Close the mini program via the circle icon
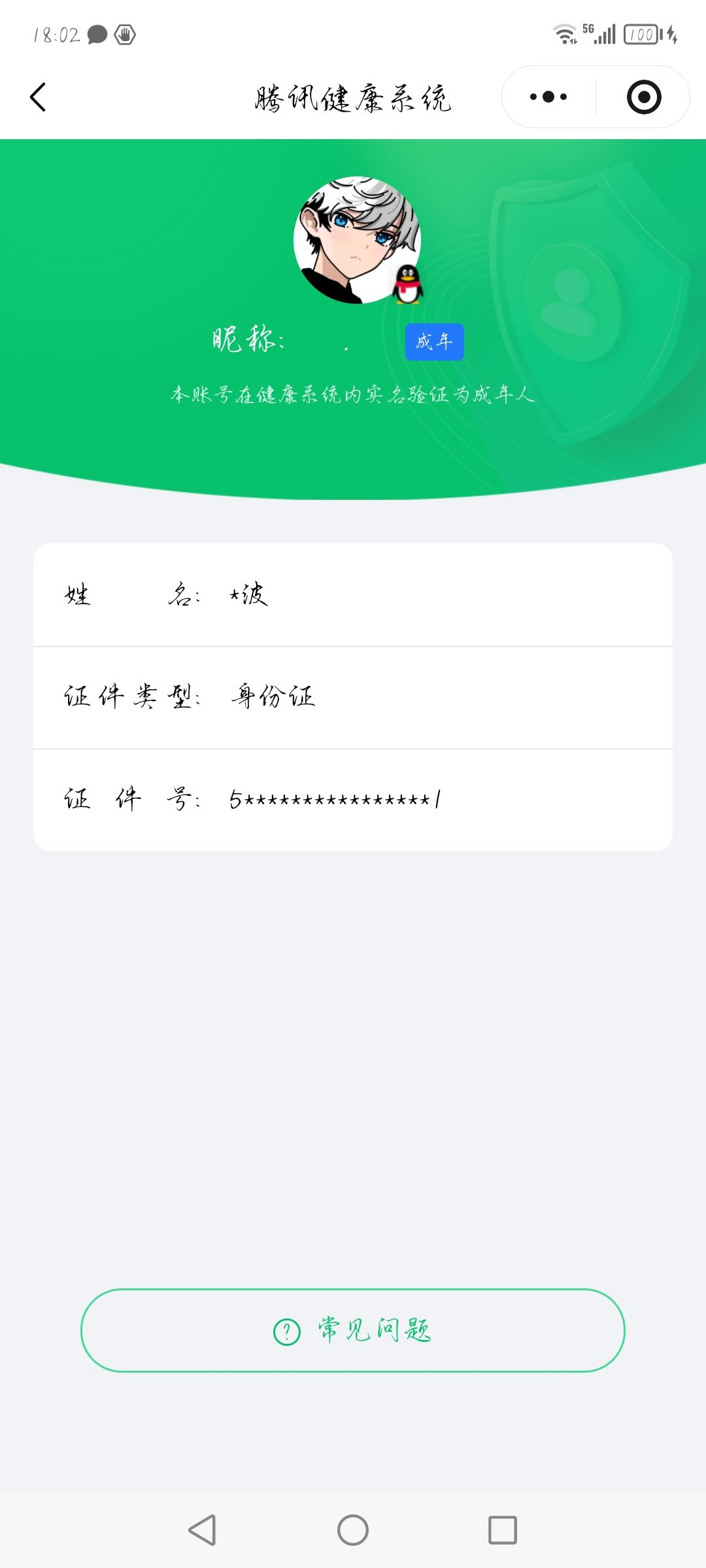This screenshot has width=706, height=1568. (644, 97)
